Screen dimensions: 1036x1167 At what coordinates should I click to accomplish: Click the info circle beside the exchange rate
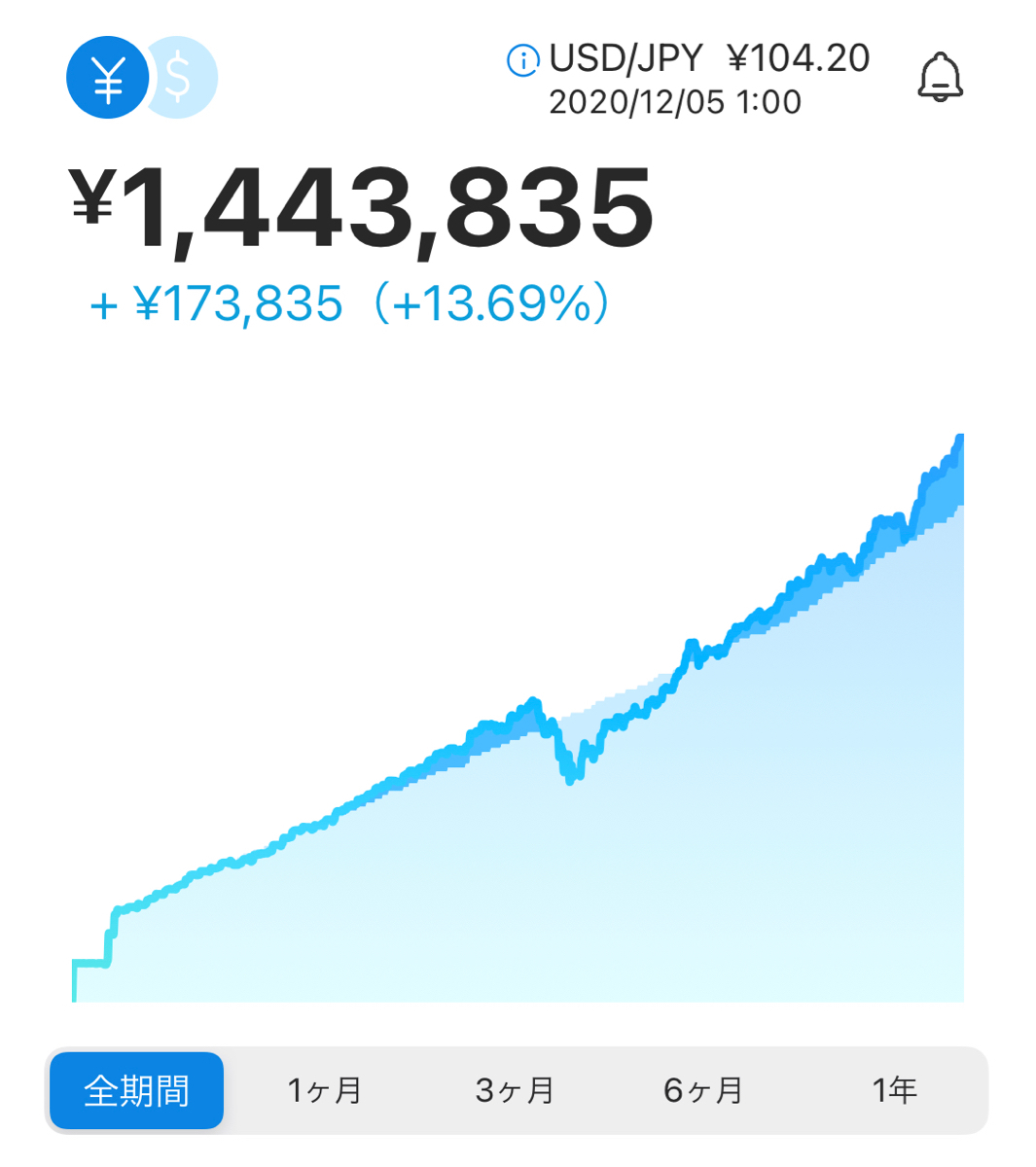[521, 60]
